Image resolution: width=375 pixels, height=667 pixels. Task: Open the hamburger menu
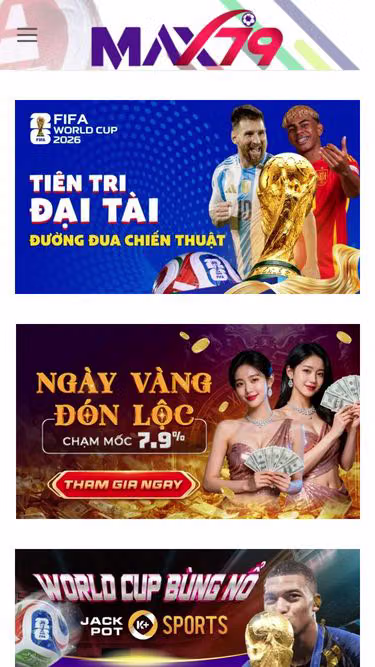[27, 35]
